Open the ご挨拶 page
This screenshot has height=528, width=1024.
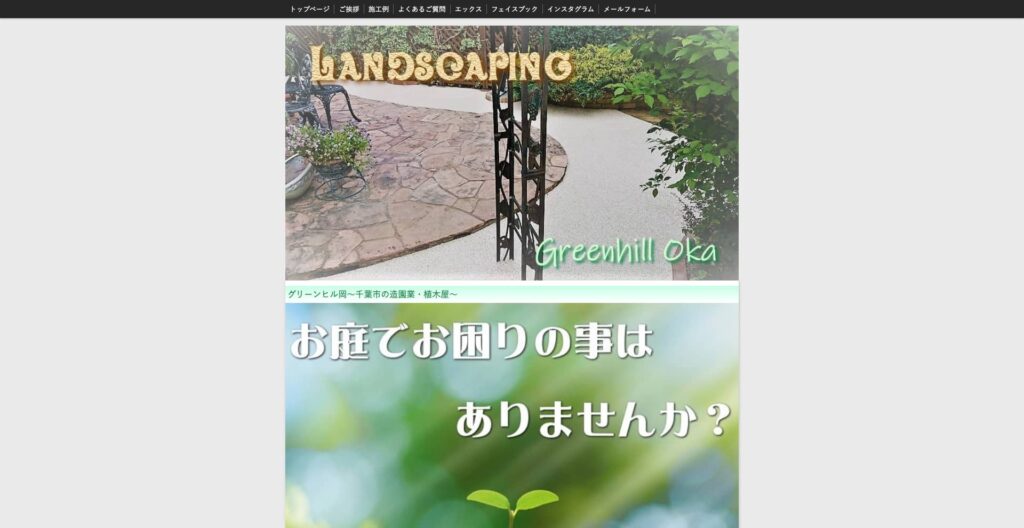pos(349,9)
